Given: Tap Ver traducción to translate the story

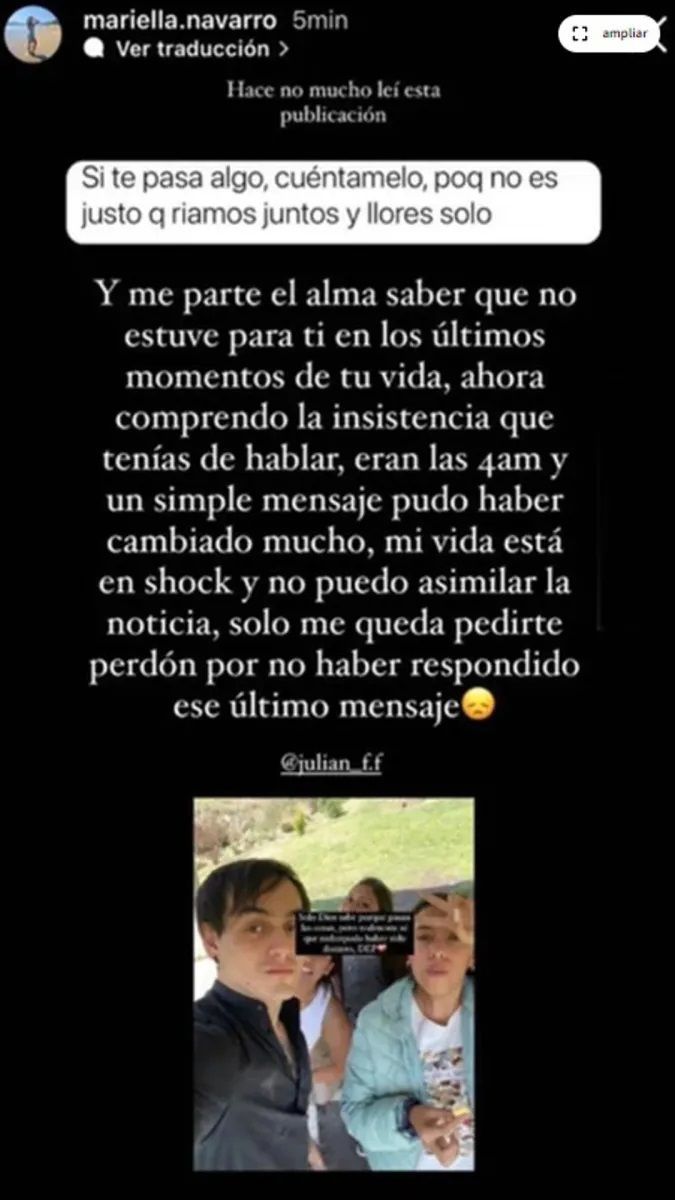Looking at the screenshot, I should click(x=192, y=48).
